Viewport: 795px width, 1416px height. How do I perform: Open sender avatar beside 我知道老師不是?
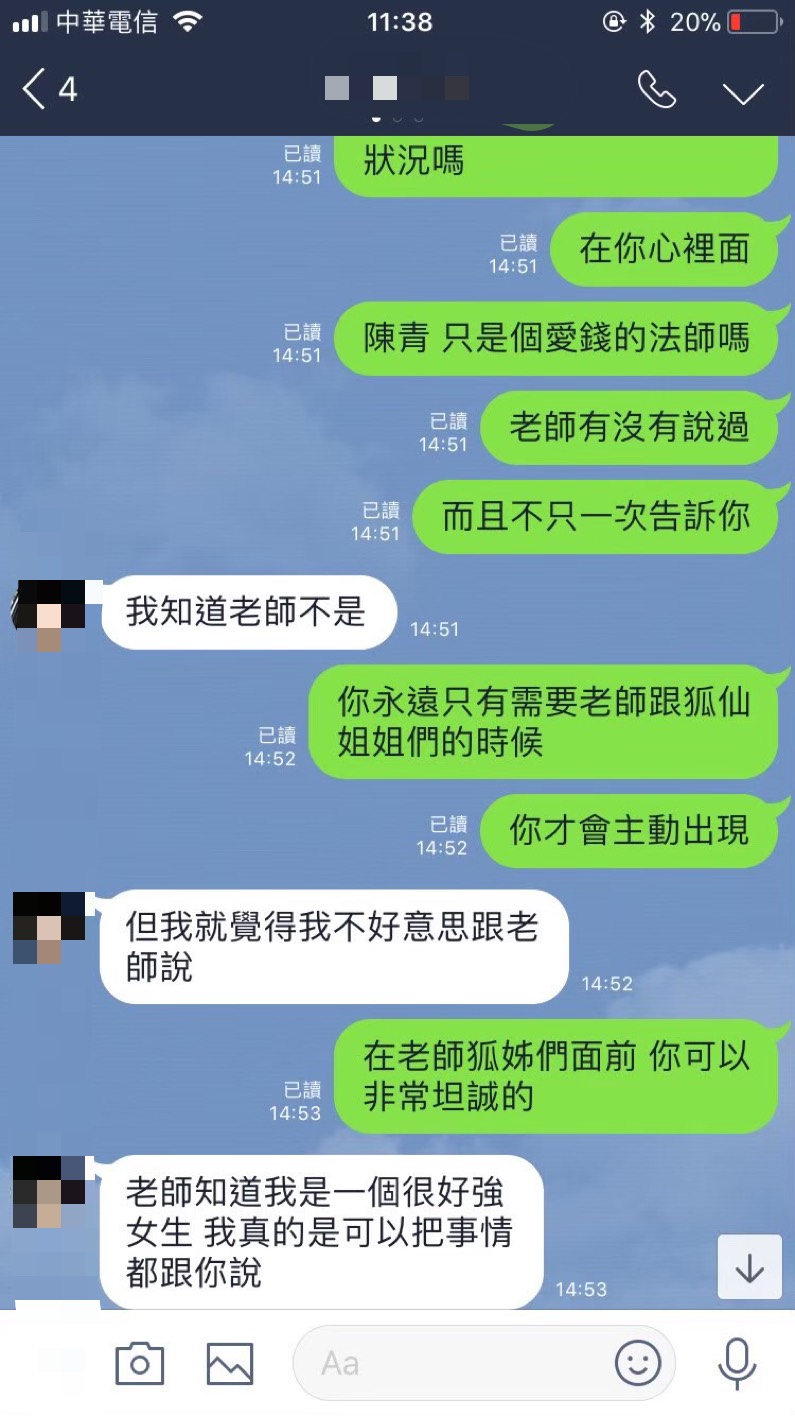pyautogui.click(x=49, y=614)
